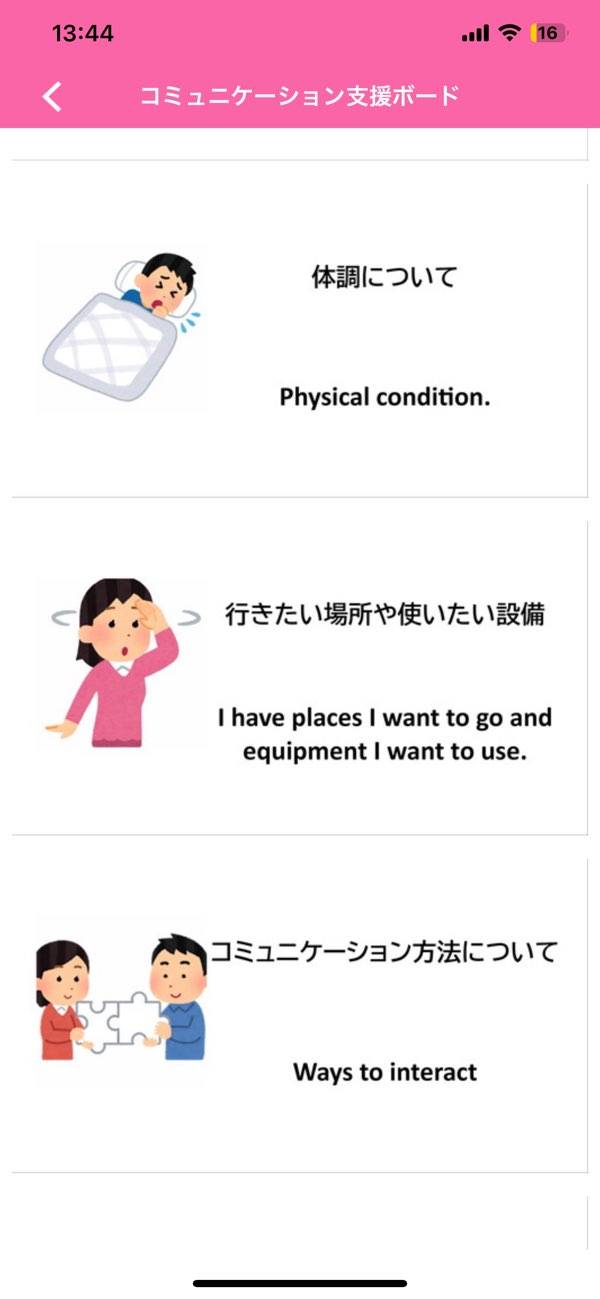
Task: Go back using the header arrow
Action: click(53, 96)
